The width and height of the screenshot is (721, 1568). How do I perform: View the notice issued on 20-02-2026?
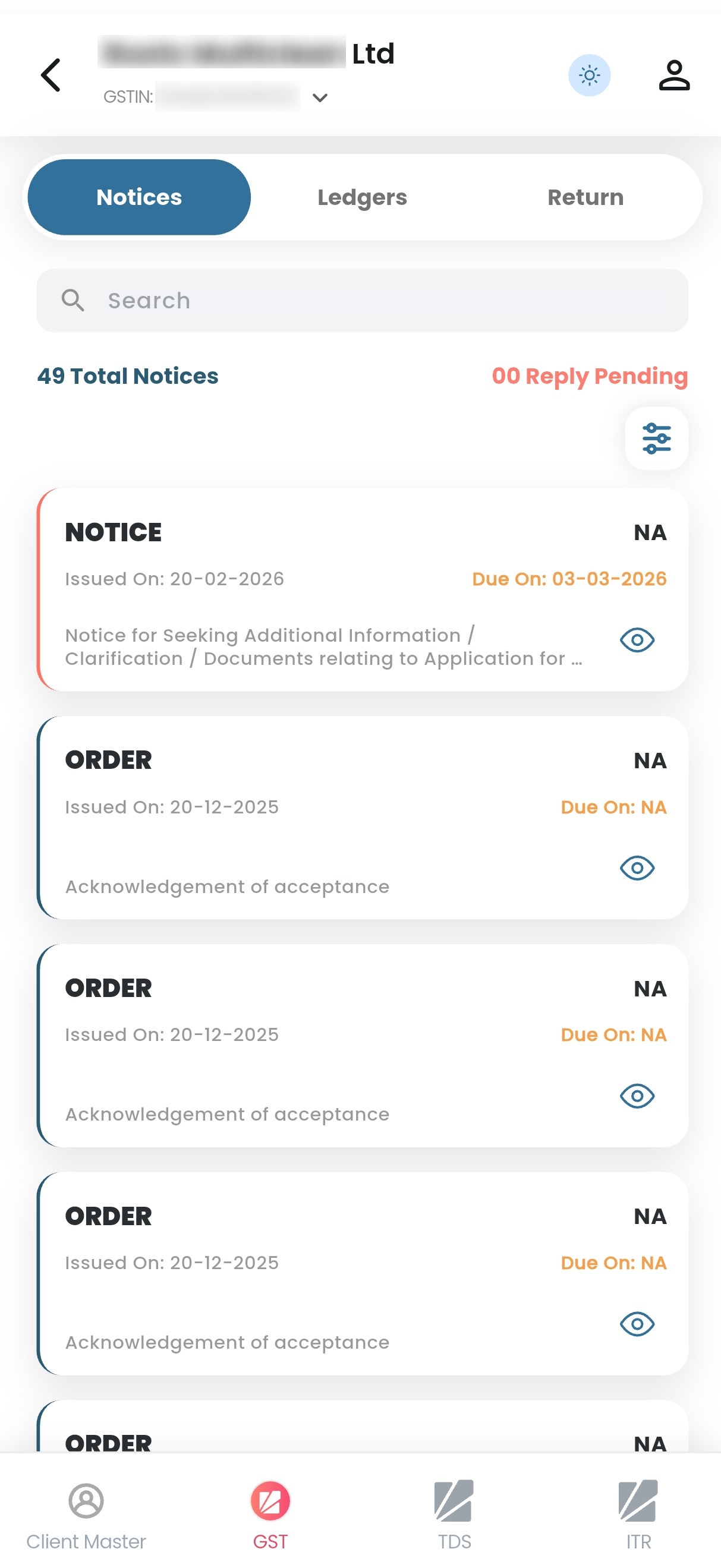pos(637,640)
